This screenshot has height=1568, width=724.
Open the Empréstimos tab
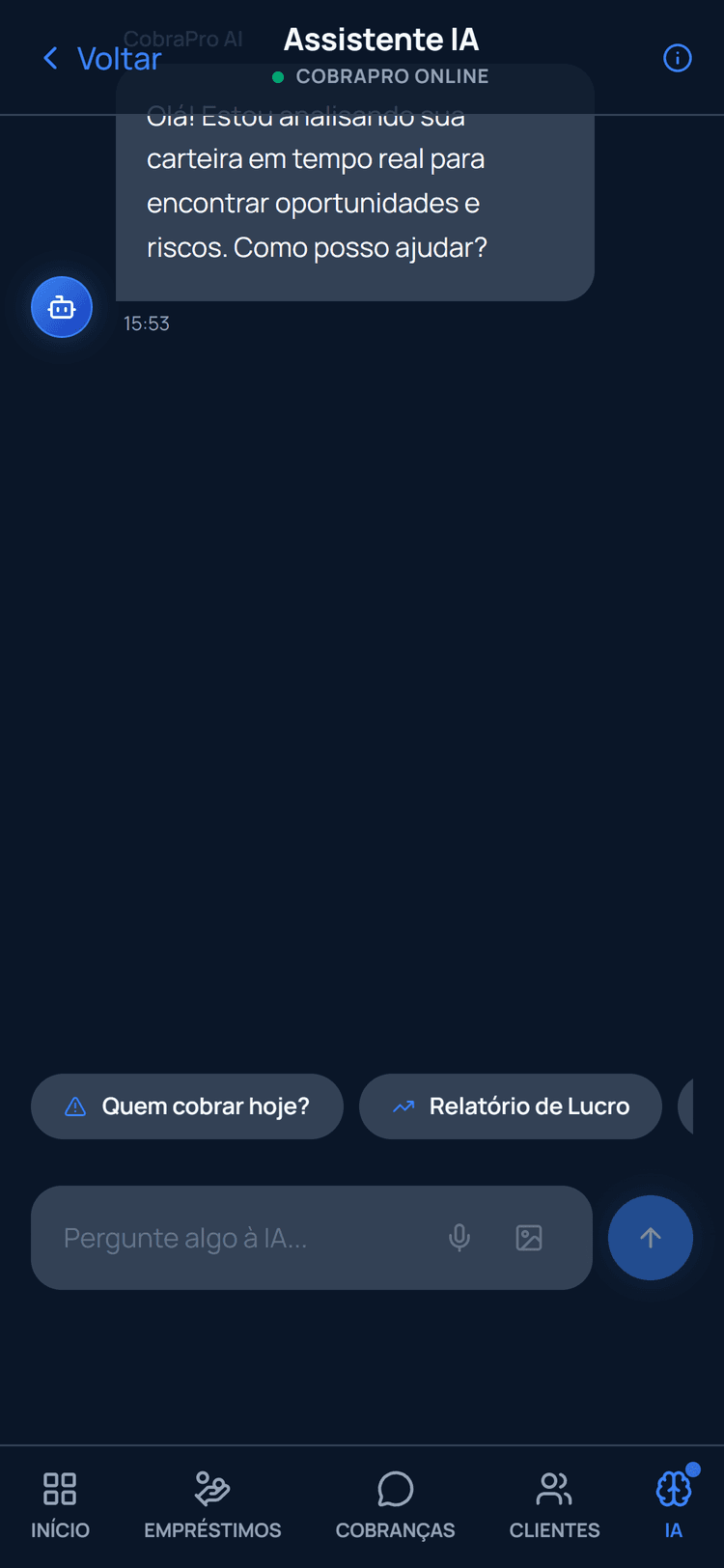(212, 1505)
